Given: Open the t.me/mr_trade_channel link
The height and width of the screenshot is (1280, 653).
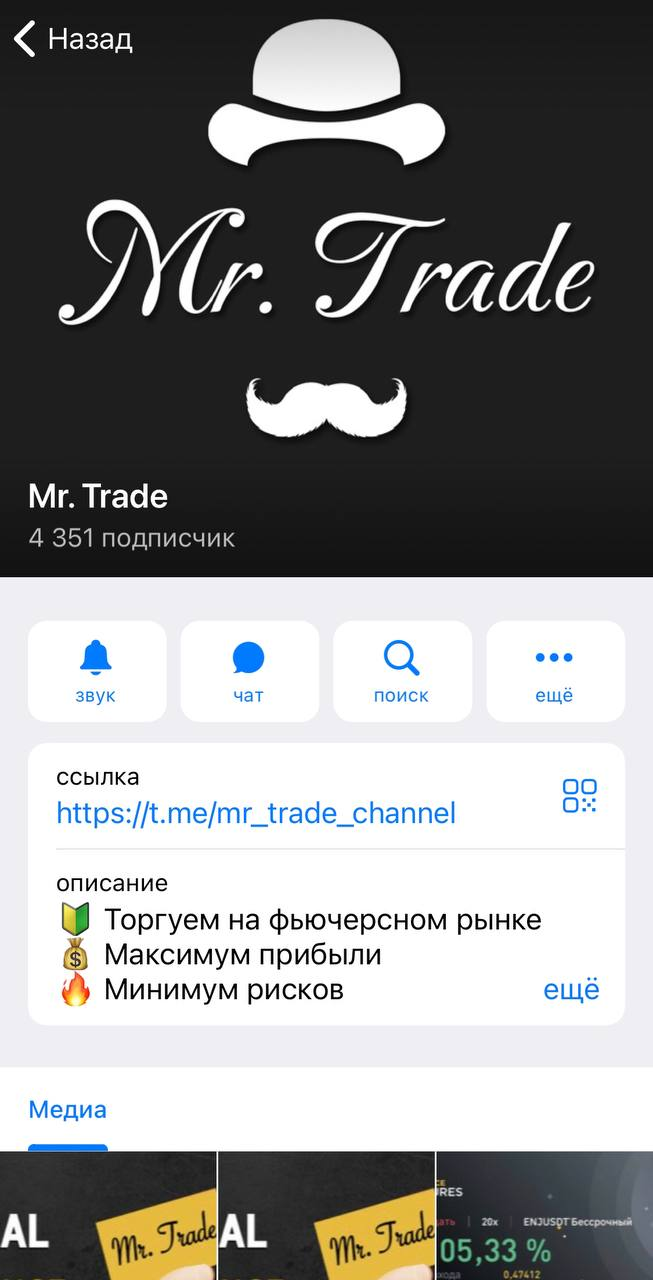Looking at the screenshot, I should 256,813.
